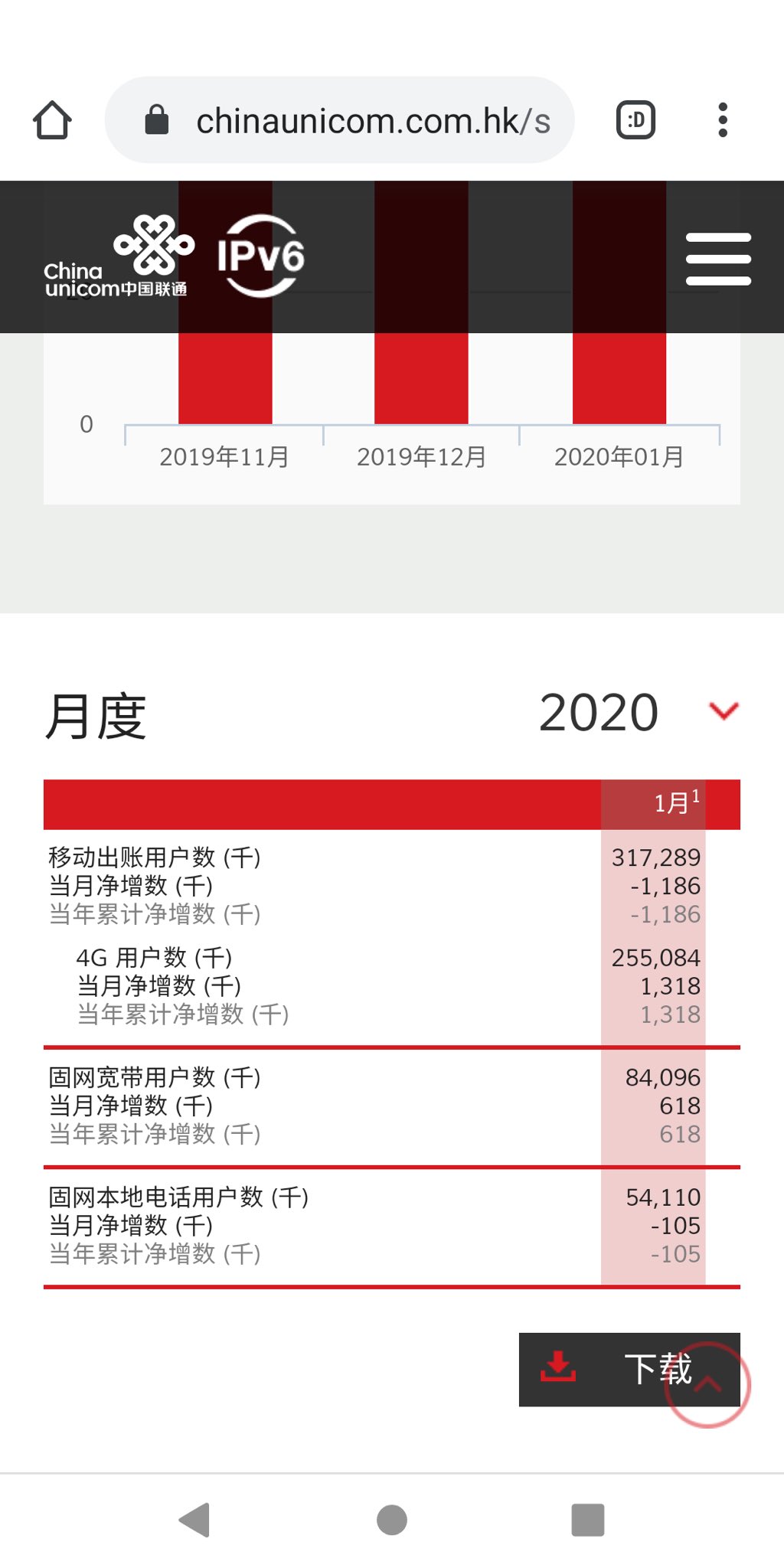The image size is (784, 1568).
Task: Tap the 下载 download button
Action: 629,1369
